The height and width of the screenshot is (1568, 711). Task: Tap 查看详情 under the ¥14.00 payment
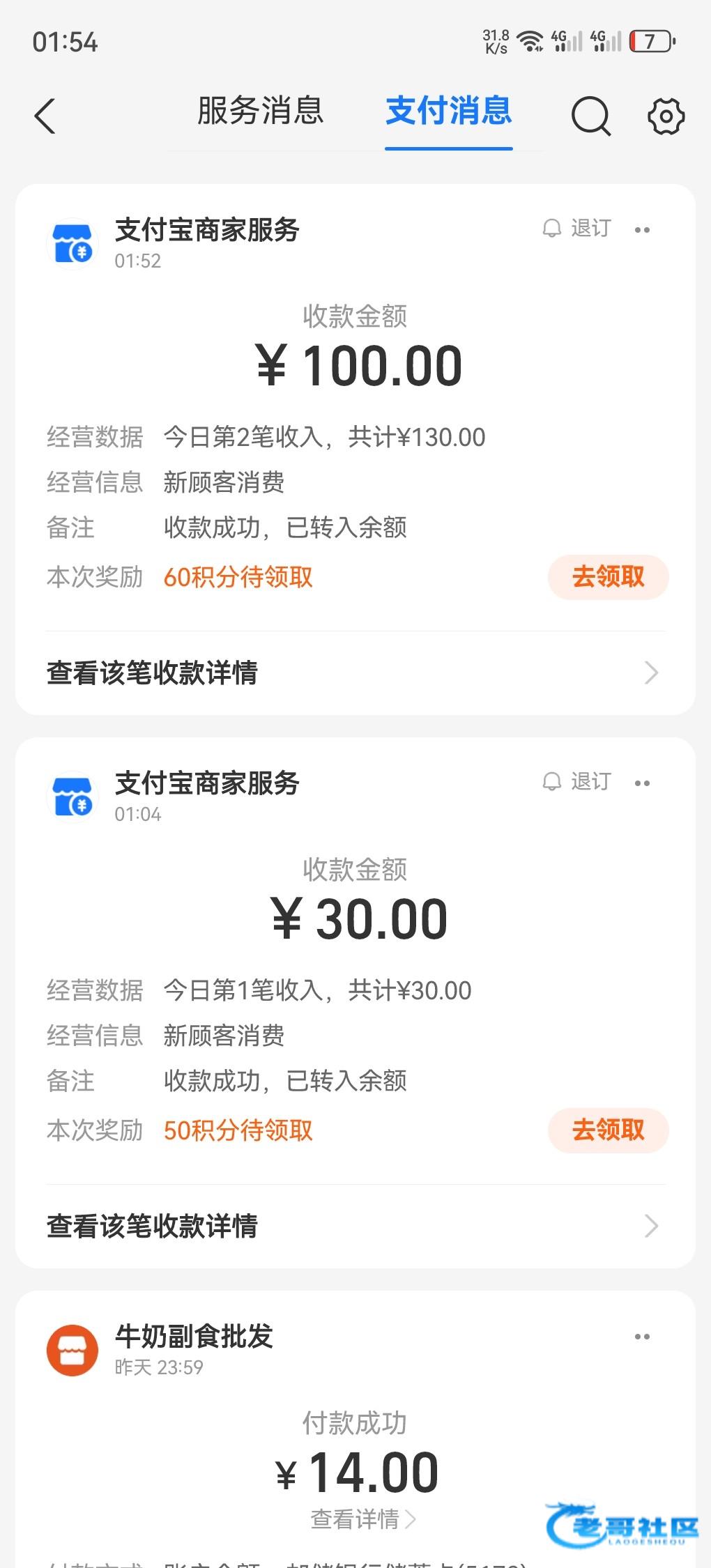pos(362,1519)
